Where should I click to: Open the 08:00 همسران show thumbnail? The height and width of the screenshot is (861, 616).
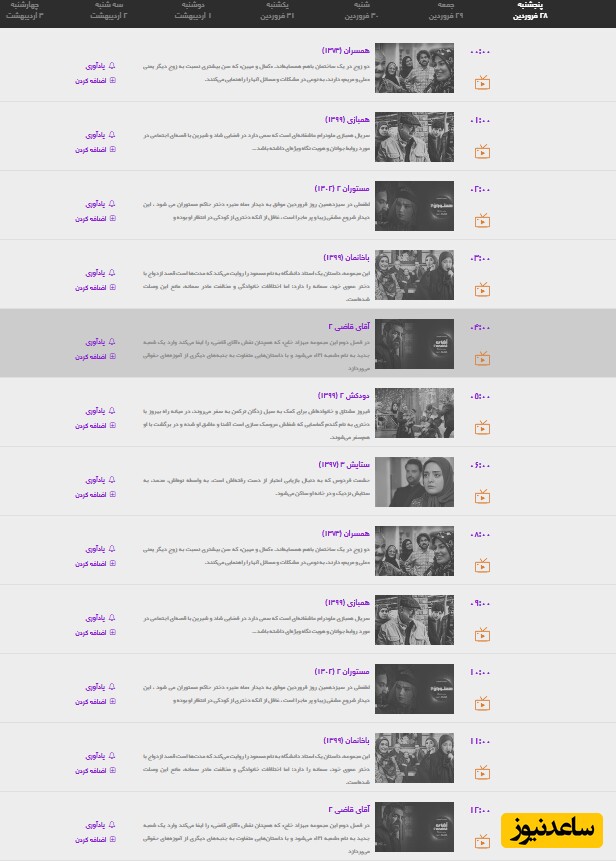[x=414, y=551]
